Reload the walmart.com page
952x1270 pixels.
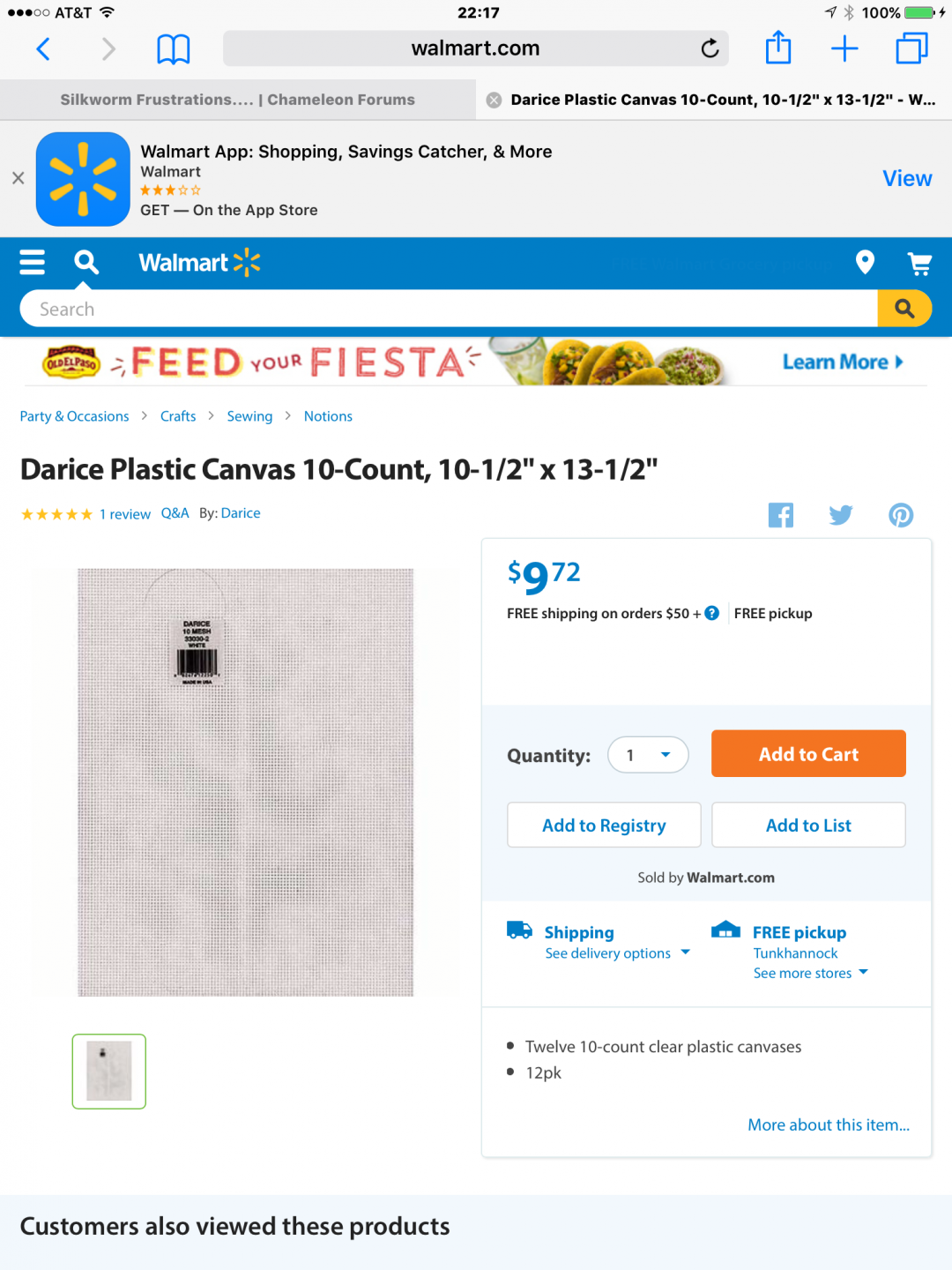tap(710, 49)
